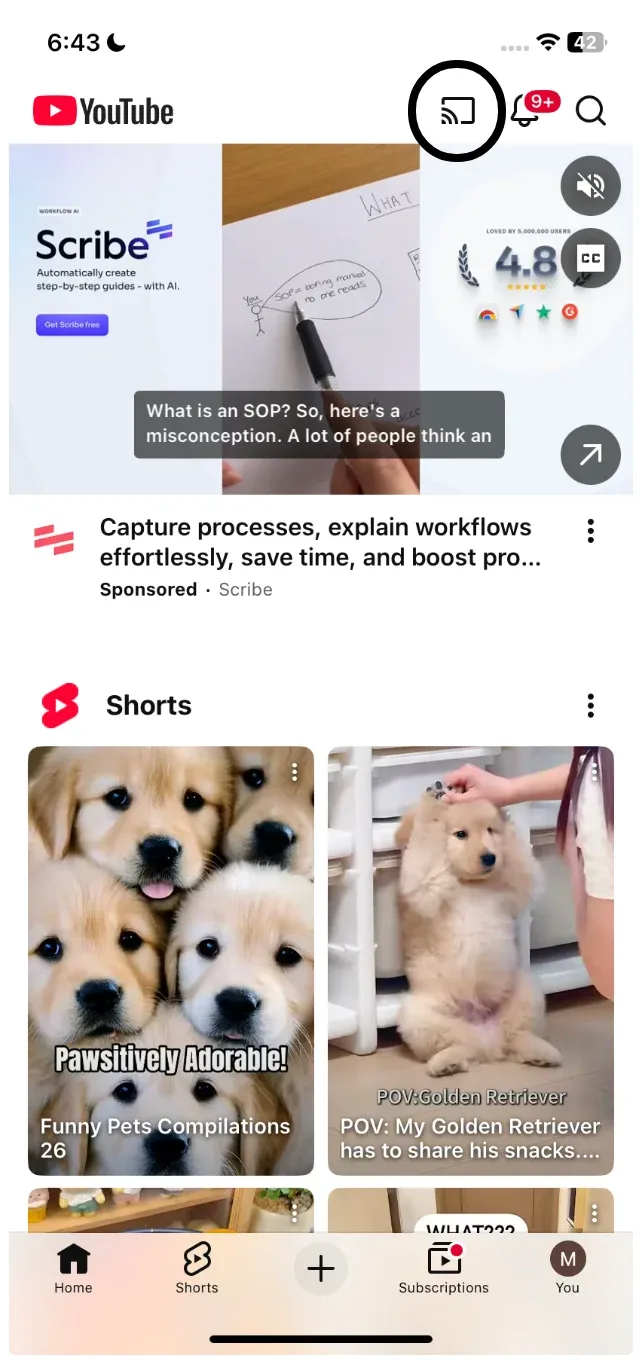The width and height of the screenshot is (640, 1360).
Task: Open options for Funny Pets Compilations short
Action: [294, 772]
